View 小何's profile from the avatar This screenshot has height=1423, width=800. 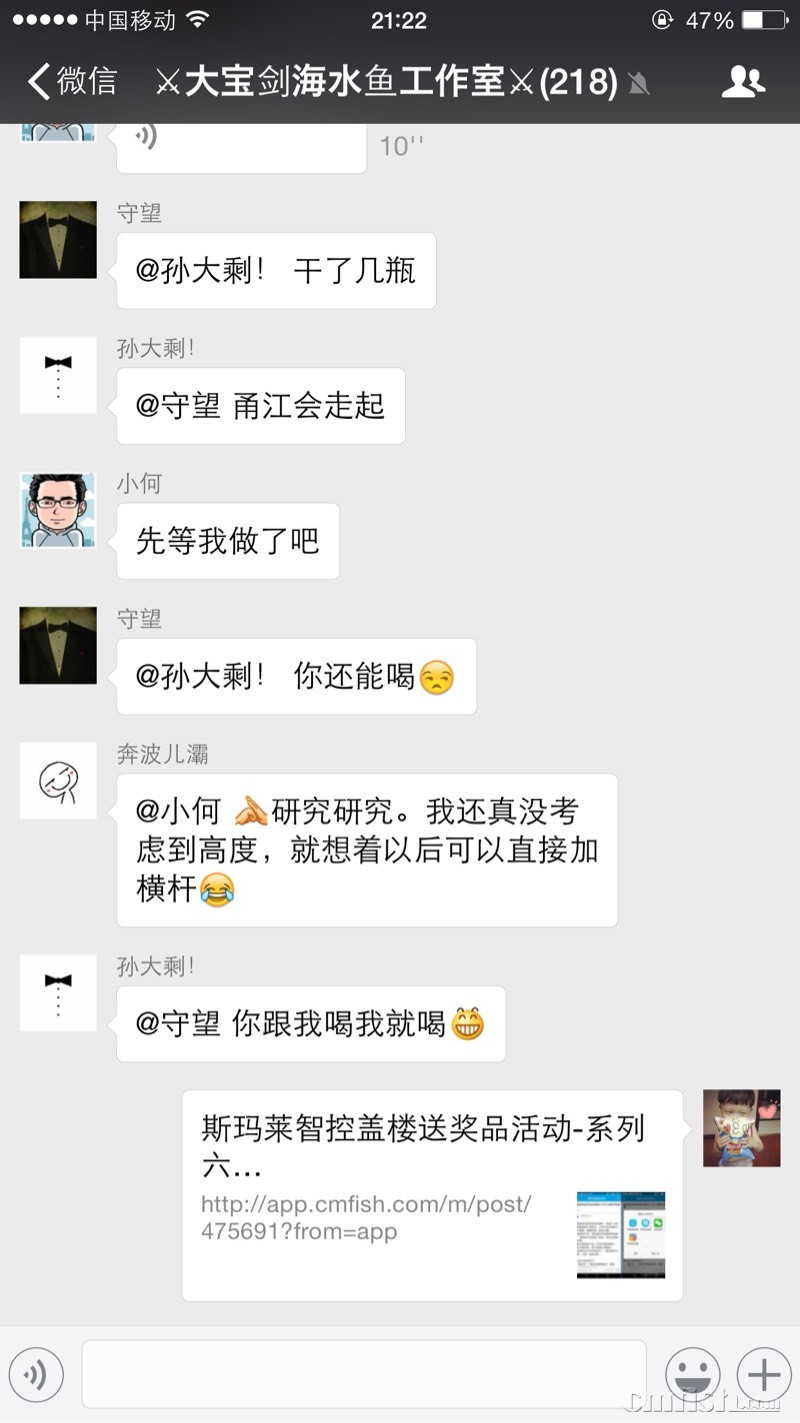click(58, 510)
